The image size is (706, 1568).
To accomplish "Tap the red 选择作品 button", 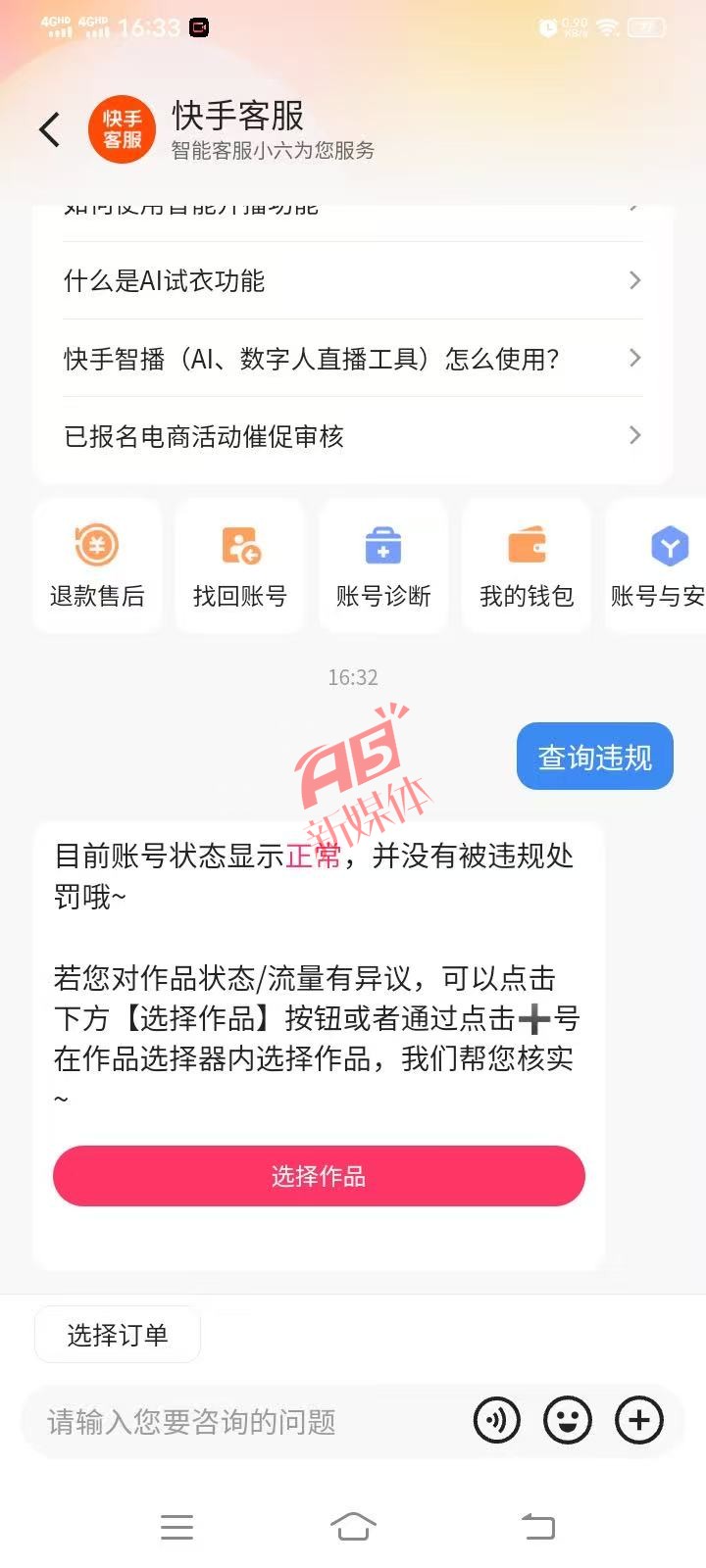I will pyautogui.click(x=319, y=1176).
